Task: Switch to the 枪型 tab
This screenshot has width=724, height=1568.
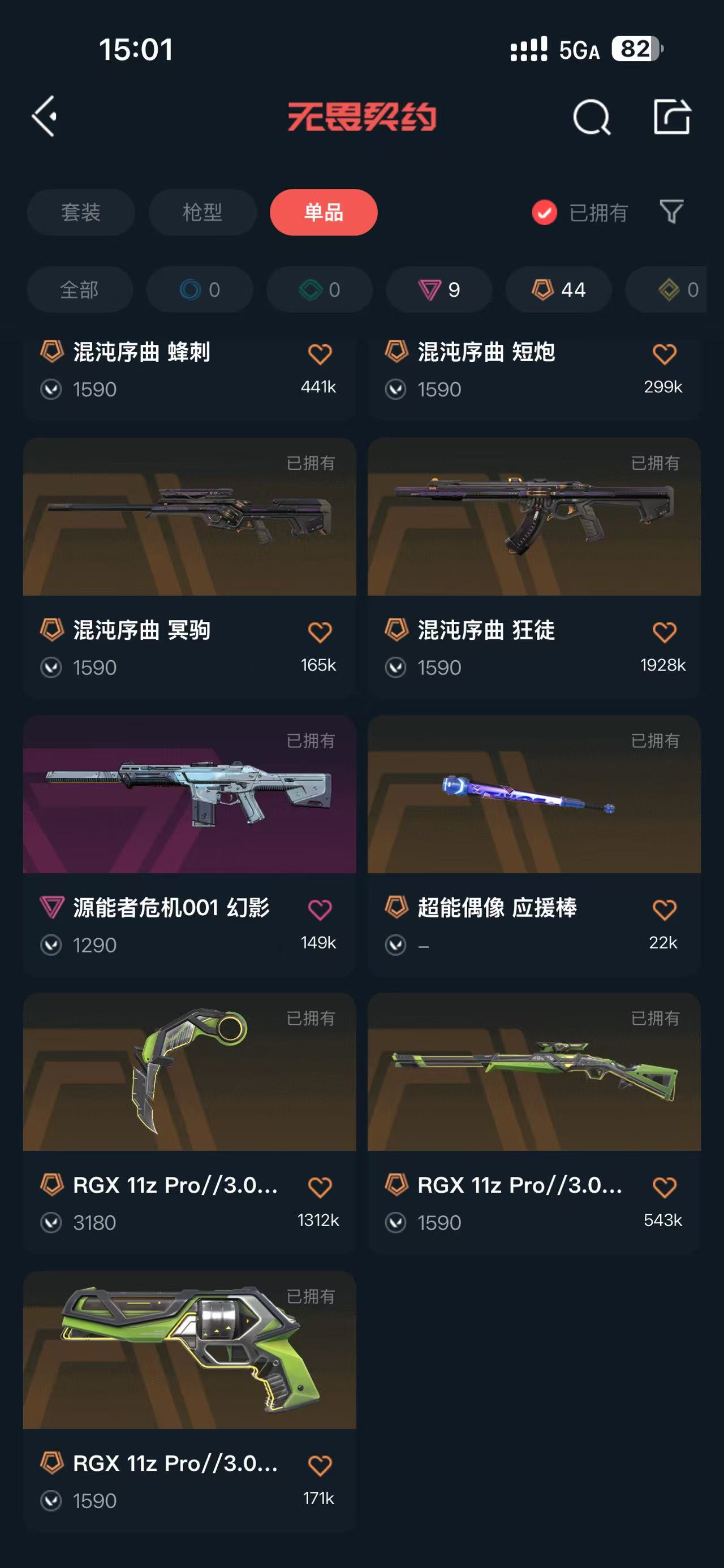Action: [x=202, y=213]
